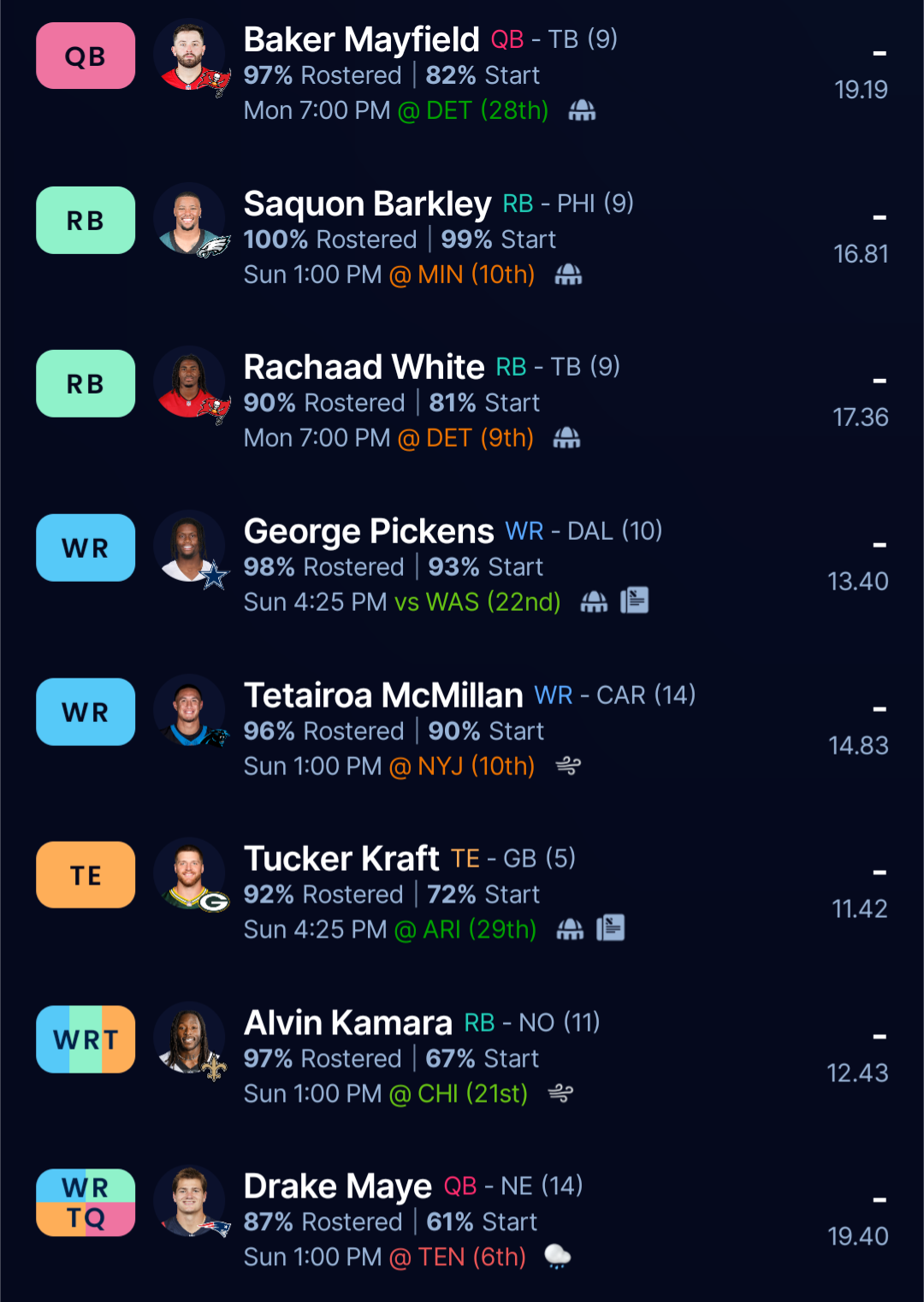Tap the WRT flex slot for Alvin Kamara
924x1302 pixels.
pyautogui.click(x=86, y=1039)
